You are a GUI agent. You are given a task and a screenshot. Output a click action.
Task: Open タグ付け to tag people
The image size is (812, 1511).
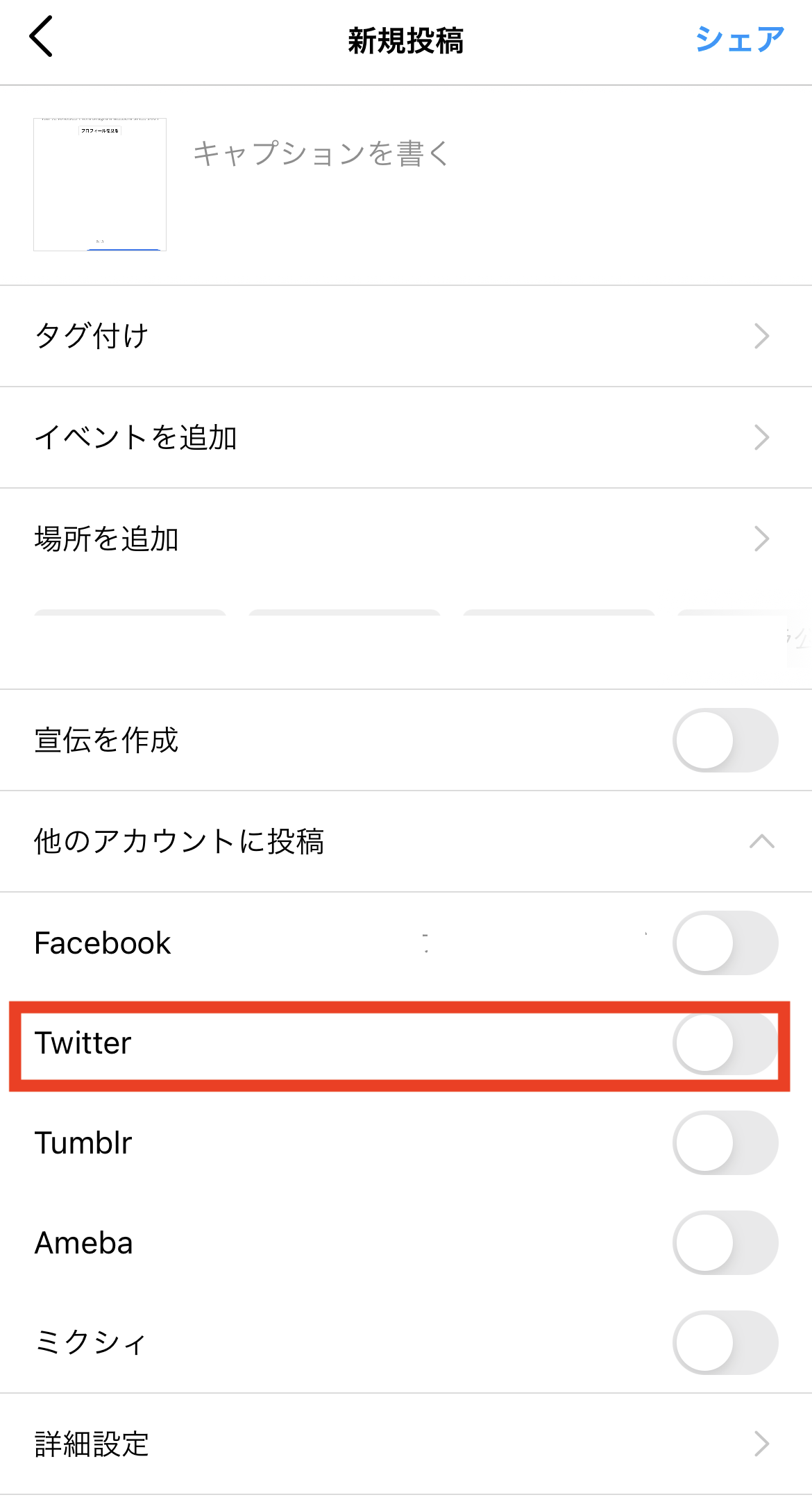pyautogui.click(x=406, y=336)
